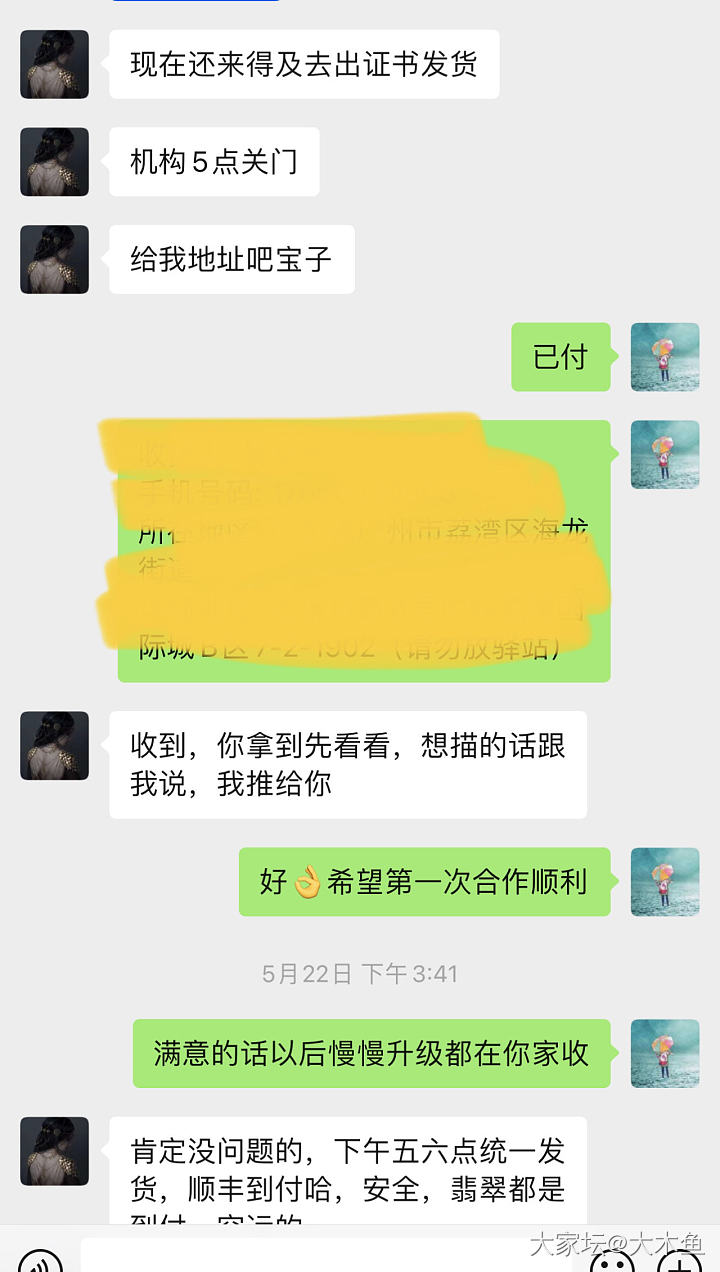Image resolution: width=720 pixels, height=1272 pixels.
Task: Switch to voice message input
Action: click(40, 1262)
